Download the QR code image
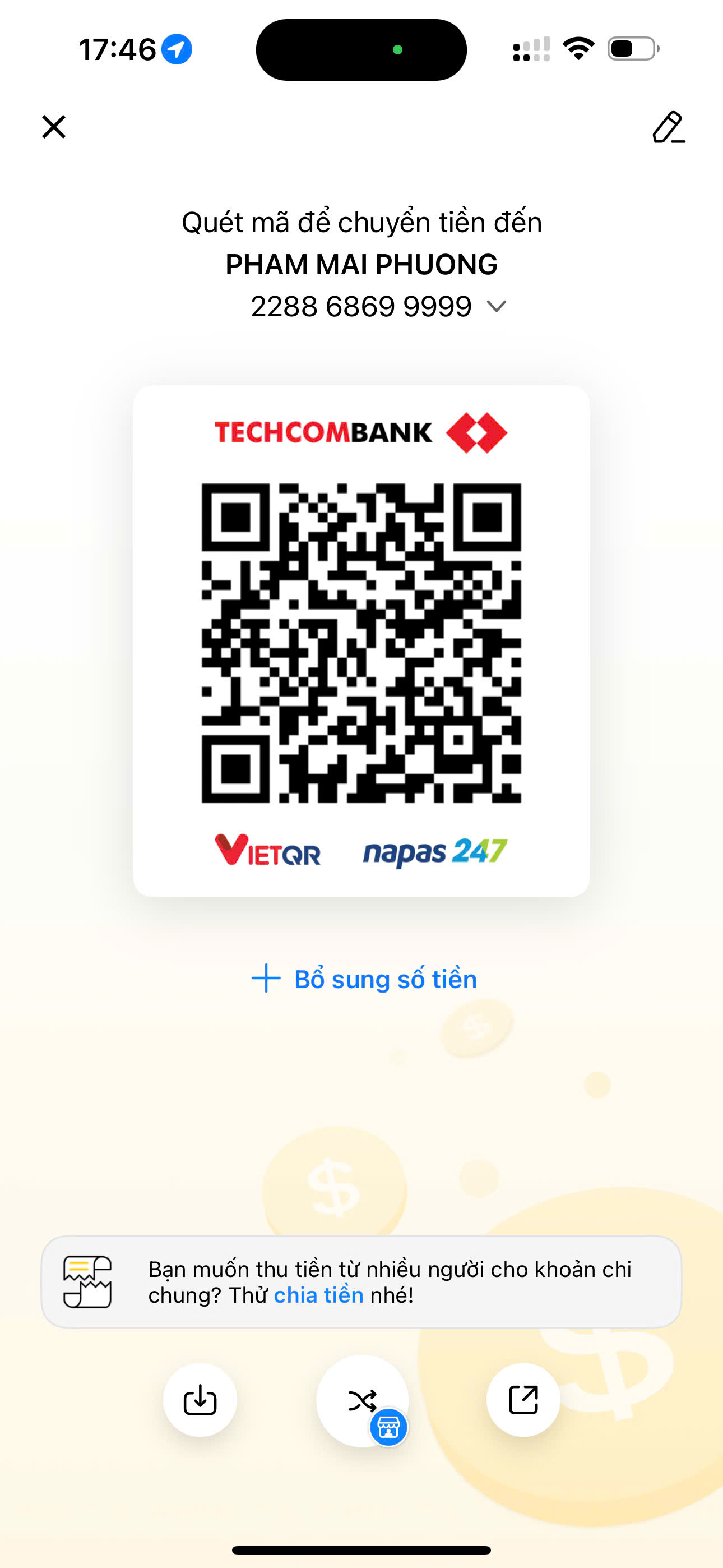The width and height of the screenshot is (723, 1568). pos(200,1400)
